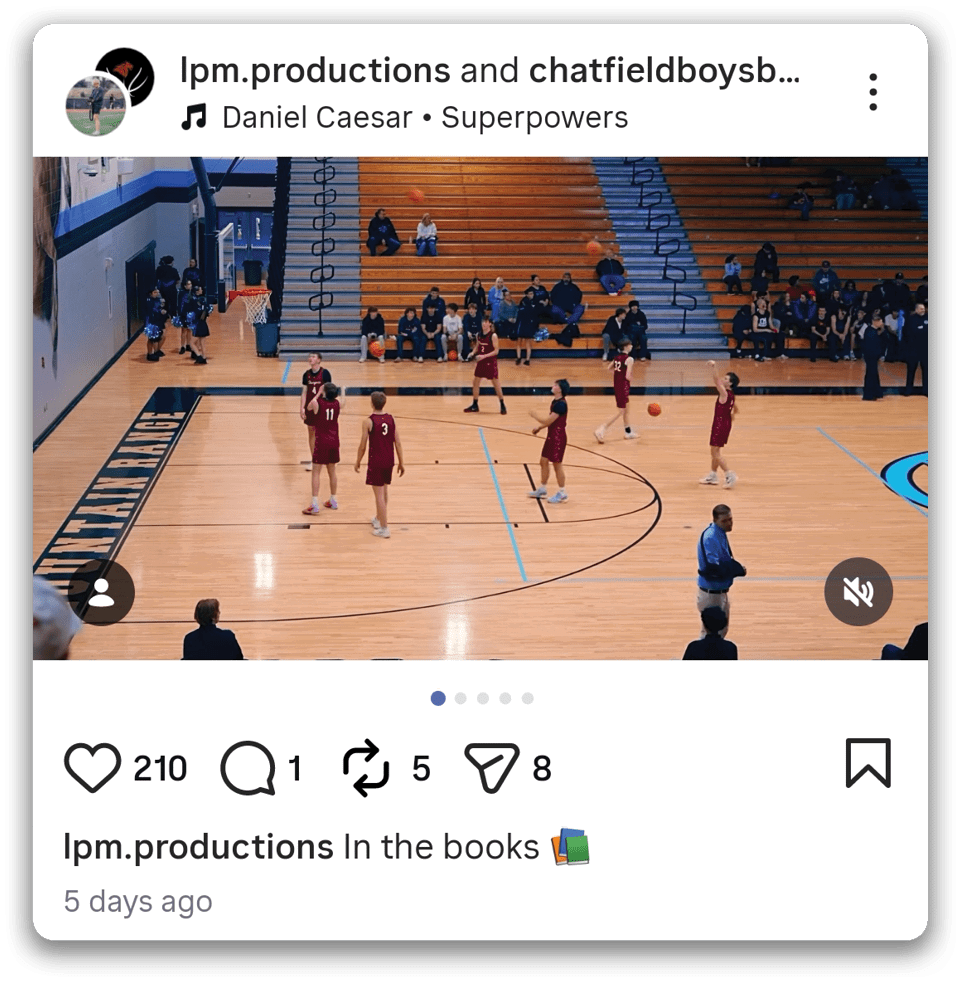This screenshot has width=961, height=982.
Task: Open lpm.productions from the caption username
Action: coord(198,847)
